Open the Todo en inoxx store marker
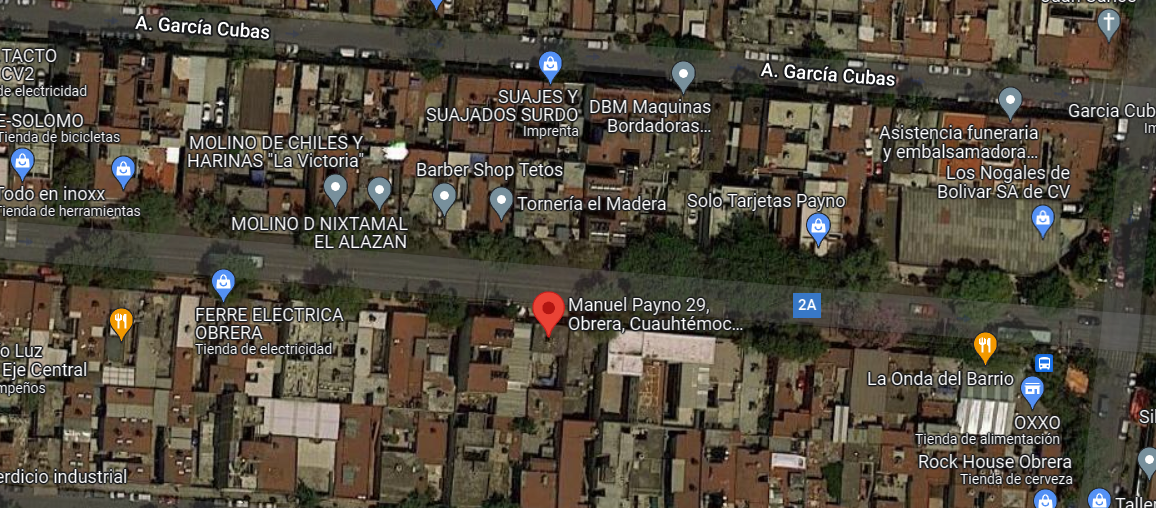The image size is (1156, 508). click(123, 172)
